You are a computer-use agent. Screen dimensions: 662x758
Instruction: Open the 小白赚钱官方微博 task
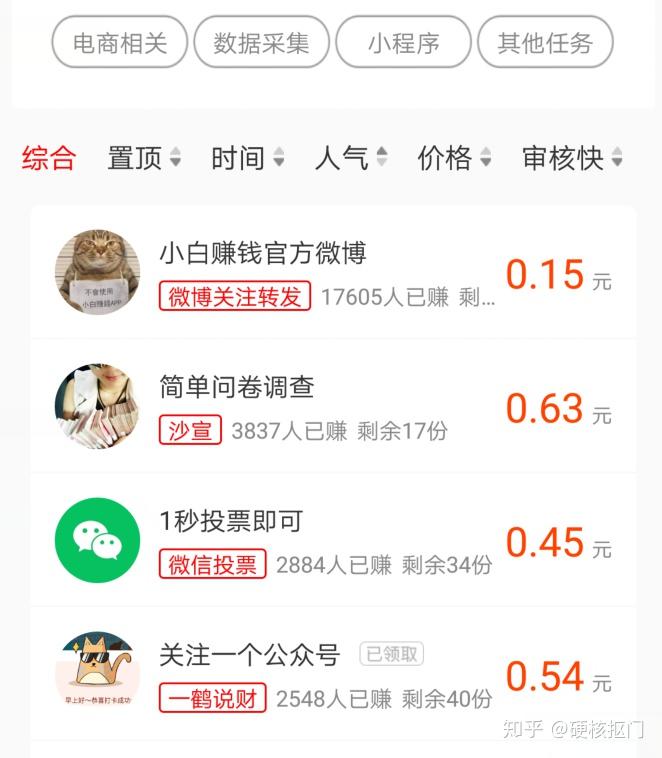[x=263, y=254]
